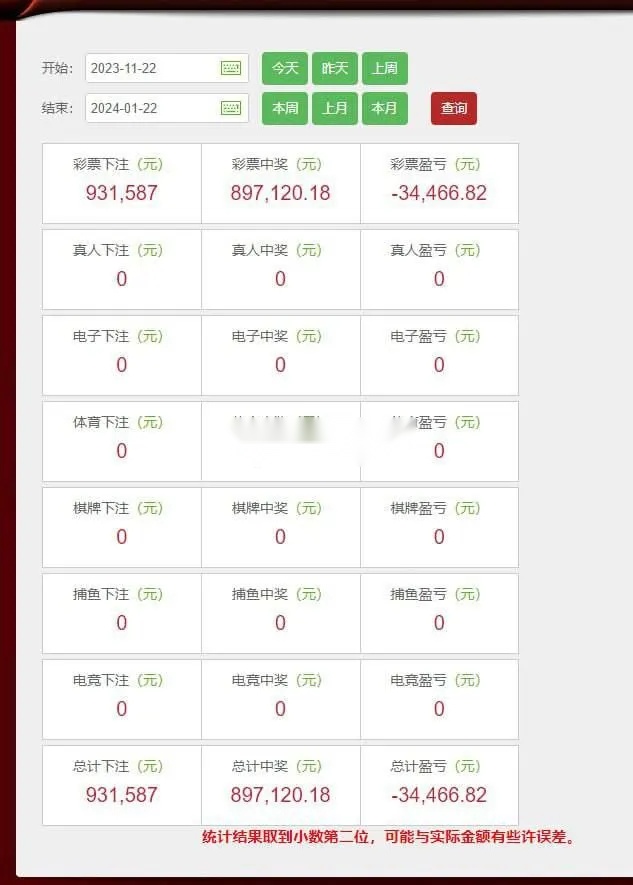Choose the 本周 date range
The image size is (633, 885).
click(x=285, y=108)
